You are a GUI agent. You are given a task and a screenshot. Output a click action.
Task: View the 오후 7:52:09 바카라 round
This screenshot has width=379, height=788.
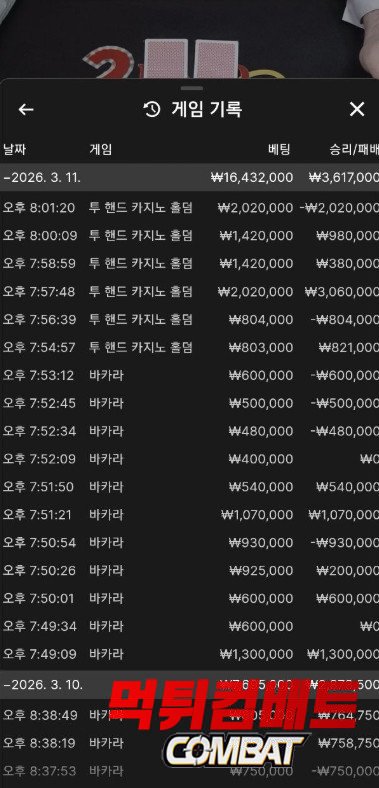pos(190,459)
